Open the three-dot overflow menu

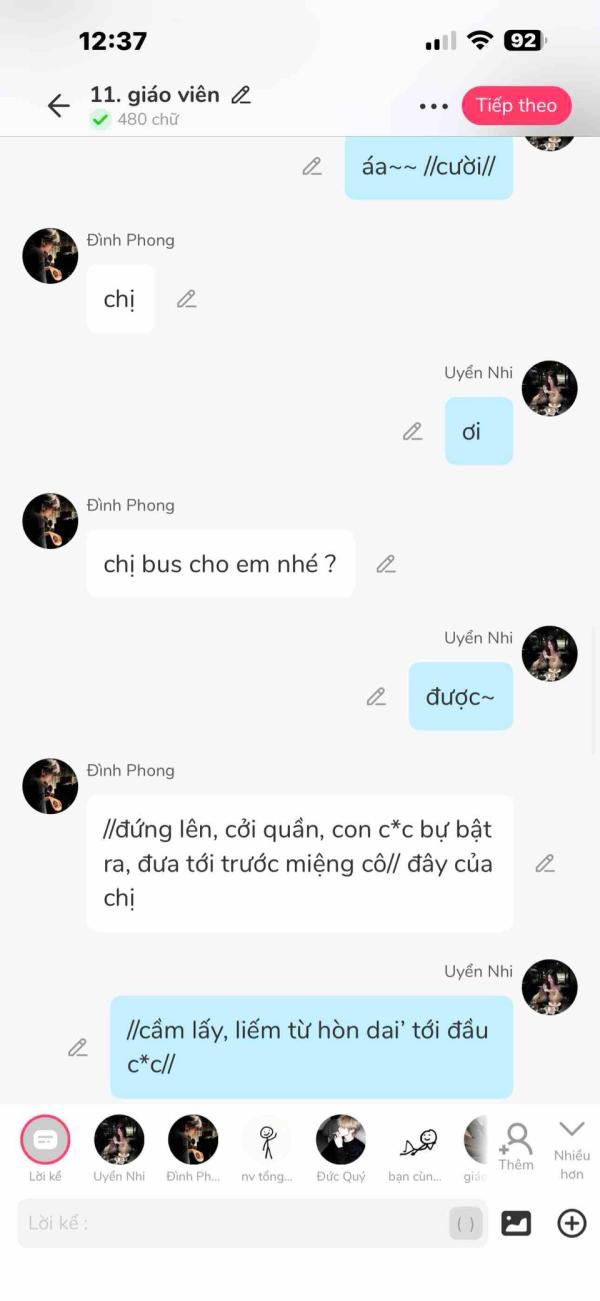[x=433, y=106]
